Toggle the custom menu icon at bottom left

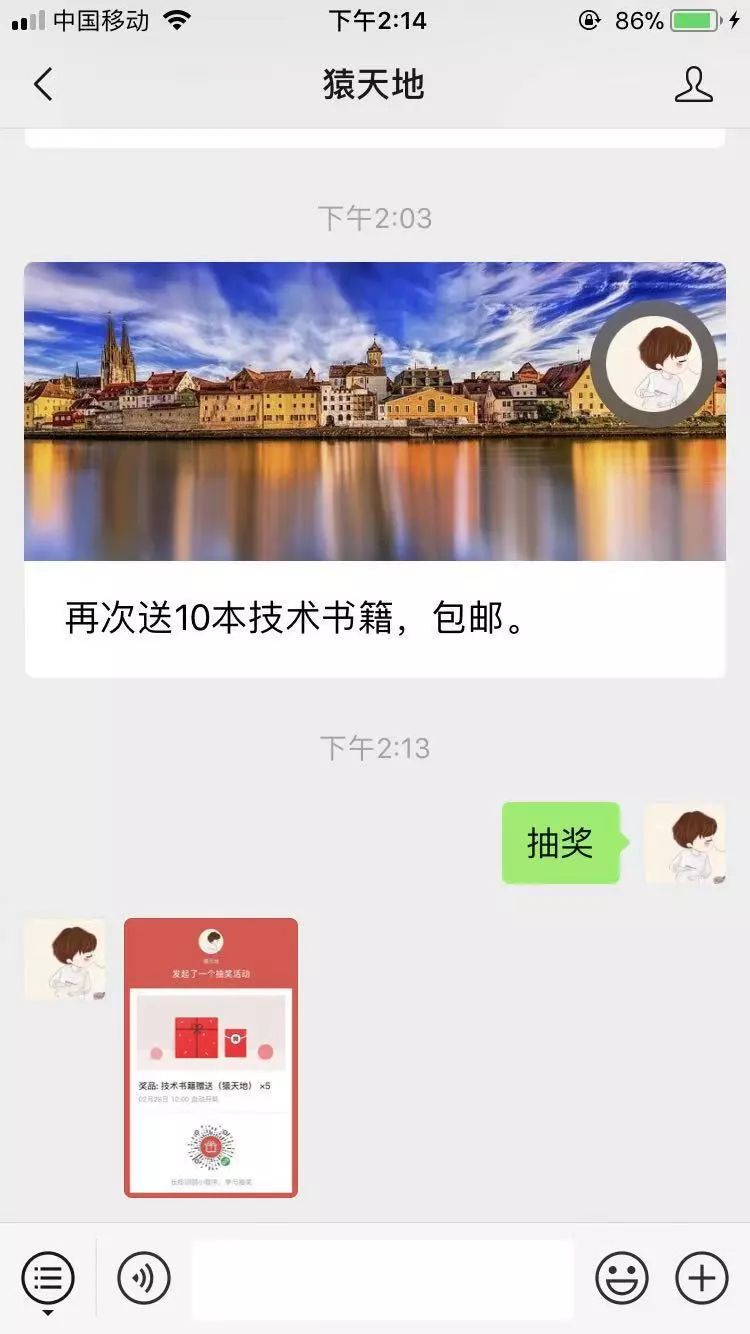click(x=48, y=1278)
